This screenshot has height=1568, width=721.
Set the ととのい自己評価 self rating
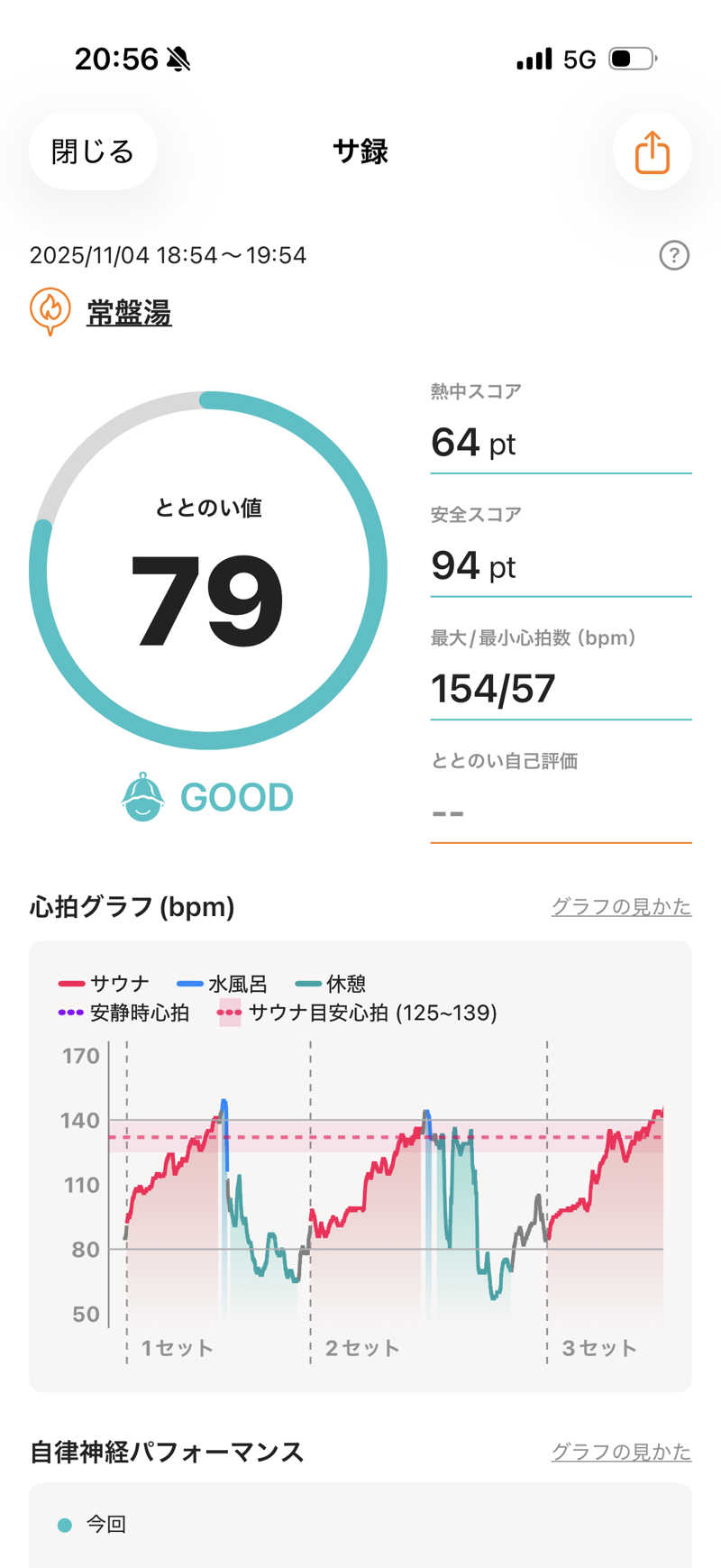tap(560, 812)
